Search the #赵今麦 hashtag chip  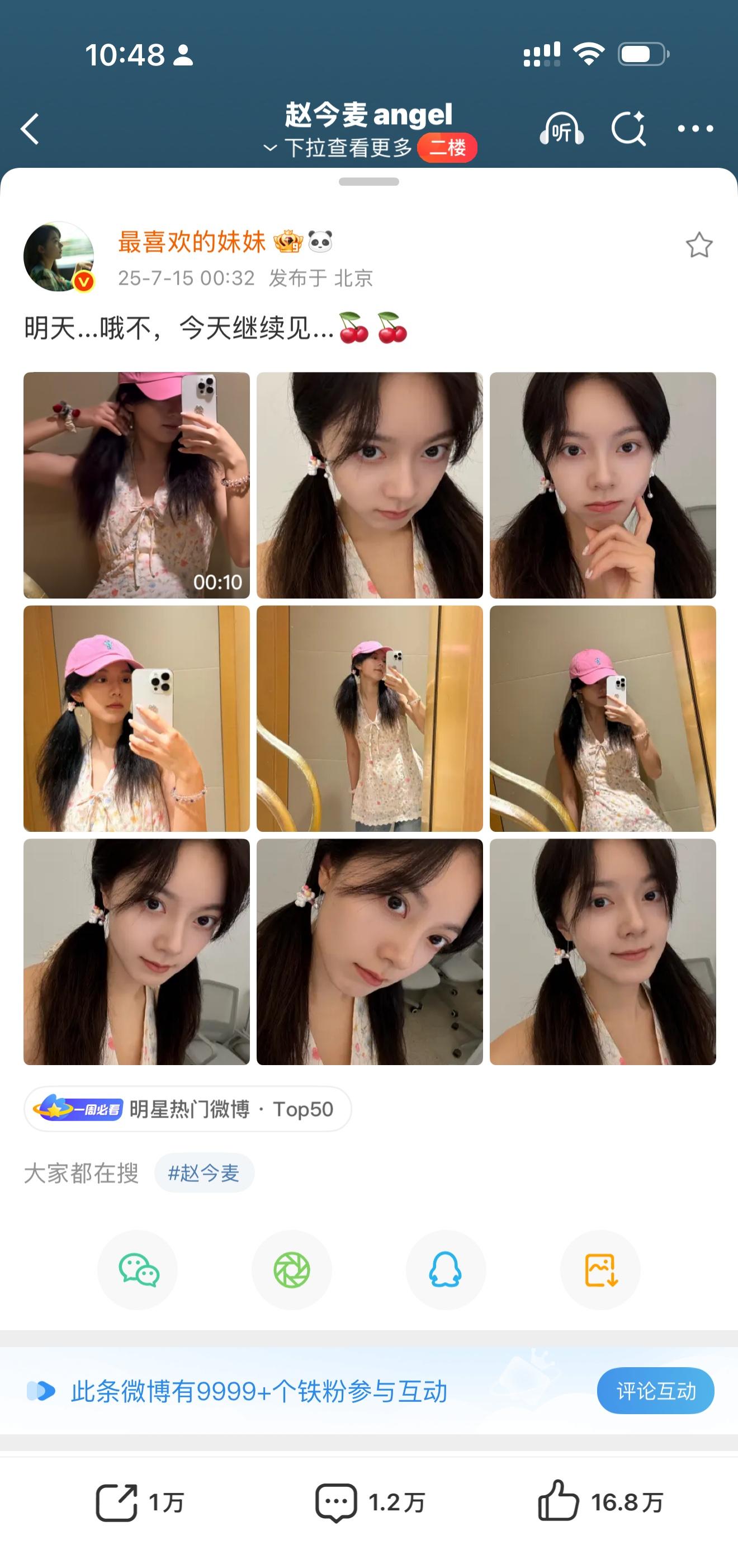[204, 1173]
